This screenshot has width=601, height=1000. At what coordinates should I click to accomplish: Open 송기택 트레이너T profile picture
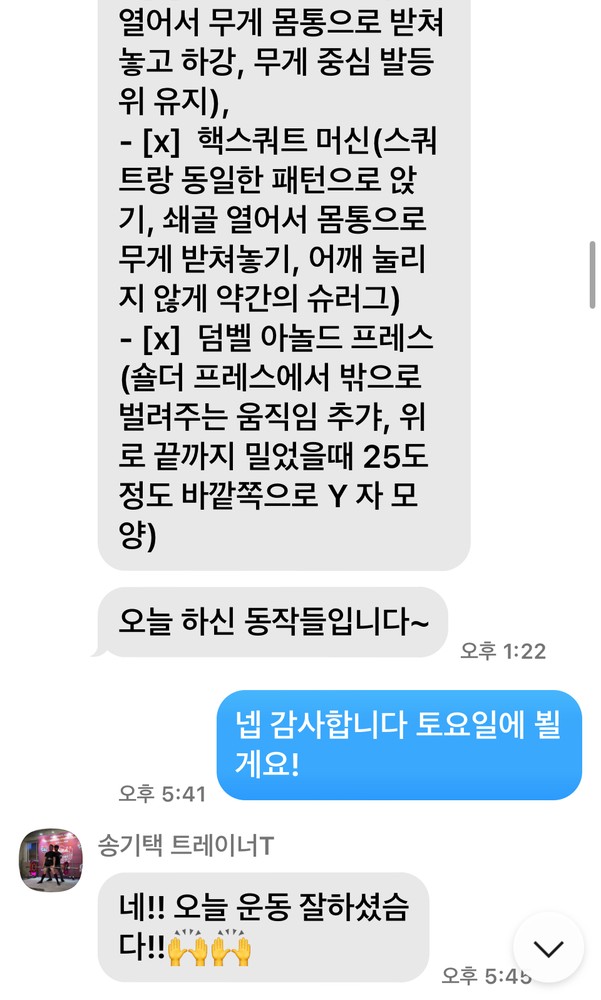click(x=49, y=859)
